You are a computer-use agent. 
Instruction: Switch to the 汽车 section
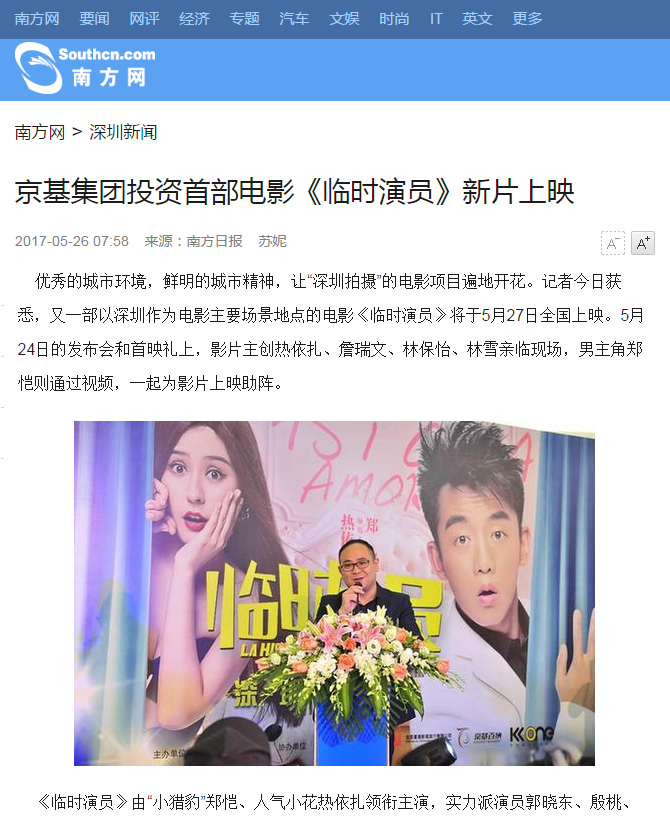click(295, 19)
